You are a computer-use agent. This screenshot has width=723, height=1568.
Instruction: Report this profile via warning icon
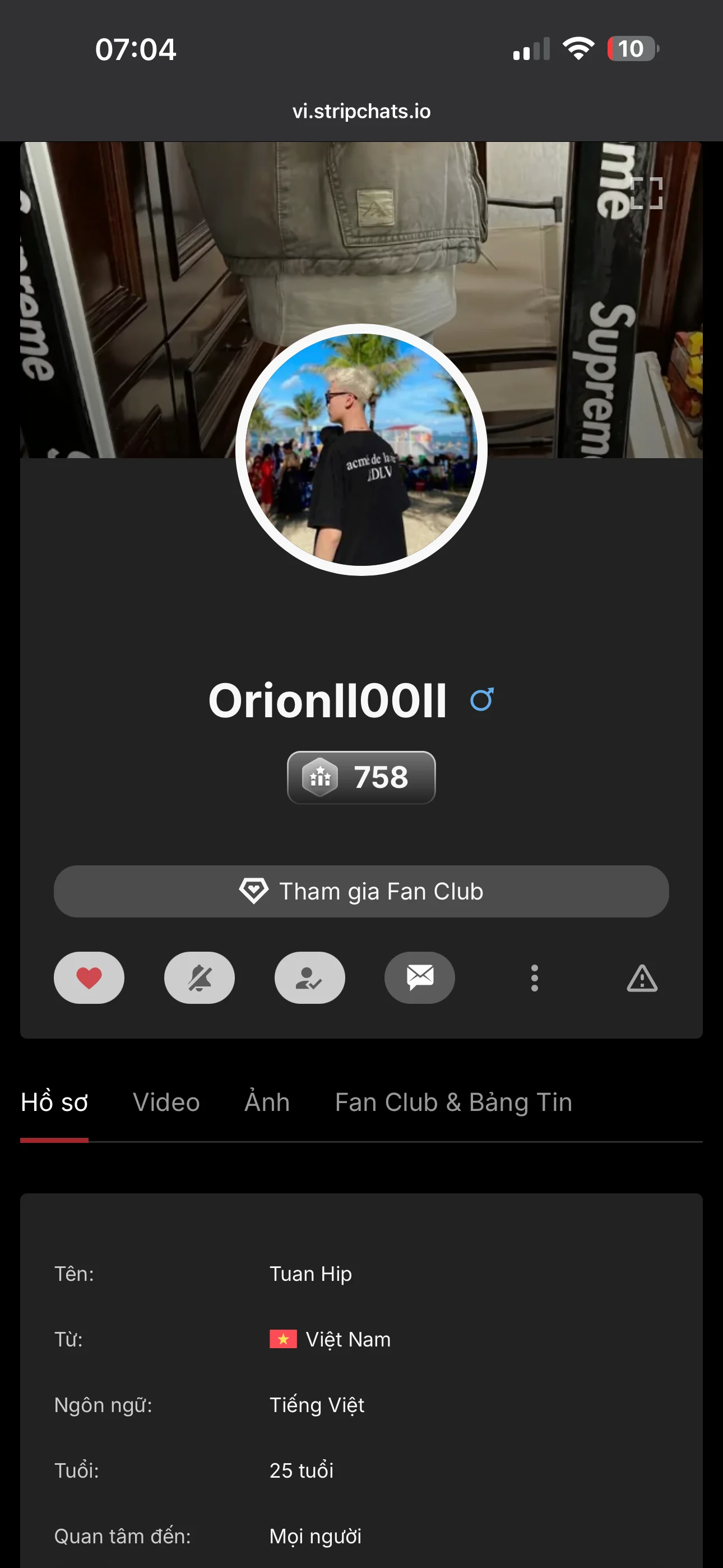(642, 977)
